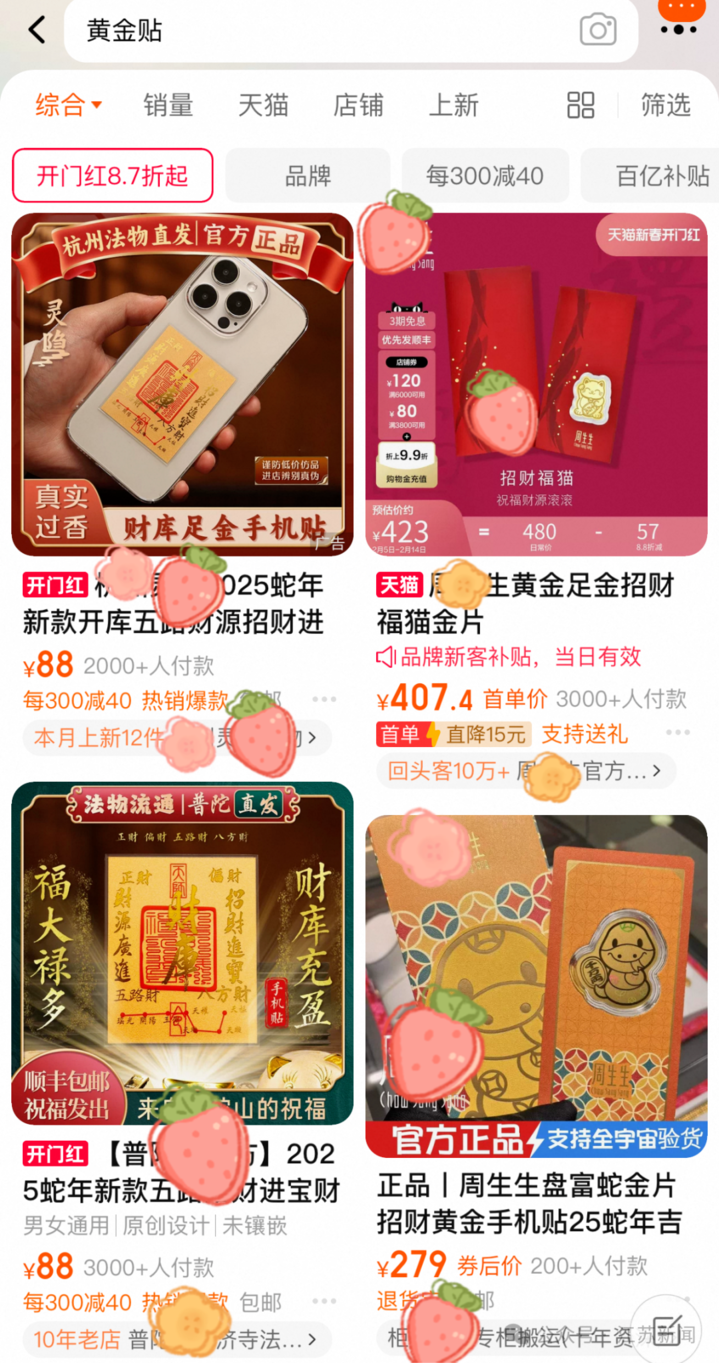Open camera image search
719x1363 pixels.
598,30
